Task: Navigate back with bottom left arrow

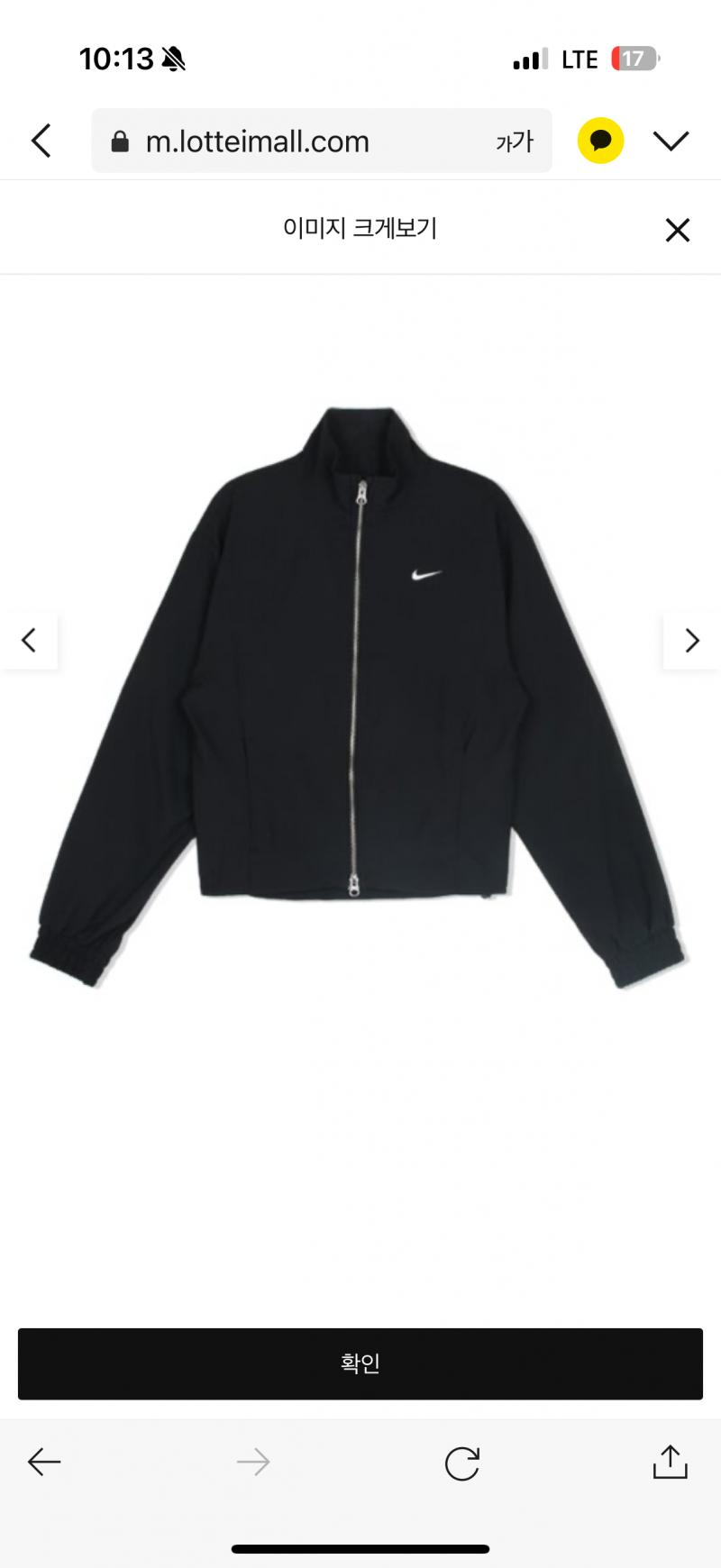Action: click(44, 1462)
